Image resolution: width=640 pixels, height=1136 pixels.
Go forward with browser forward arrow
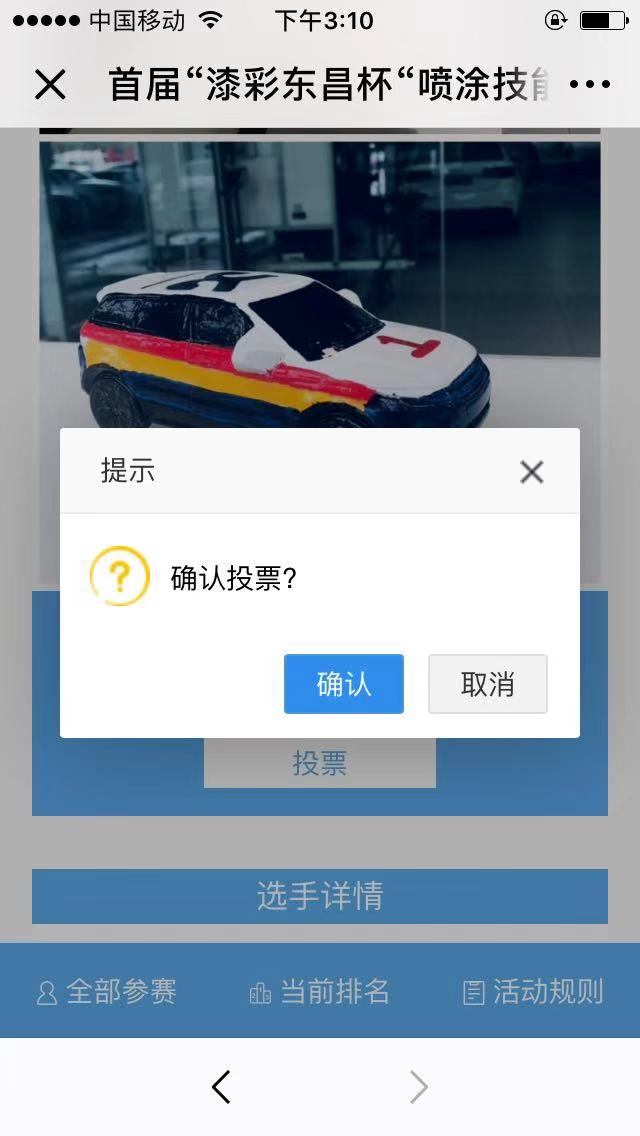[x=418, y=1087]
